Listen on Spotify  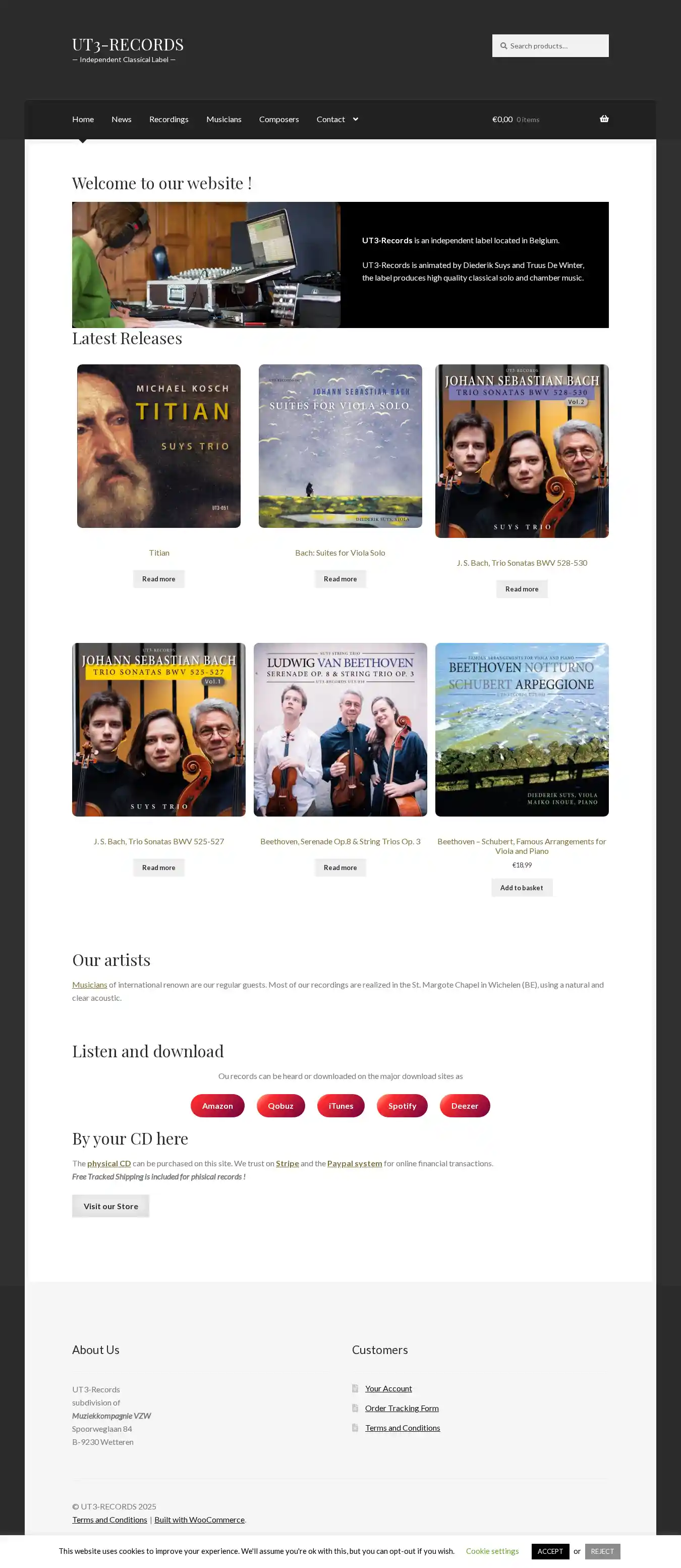click(402, 1105)
